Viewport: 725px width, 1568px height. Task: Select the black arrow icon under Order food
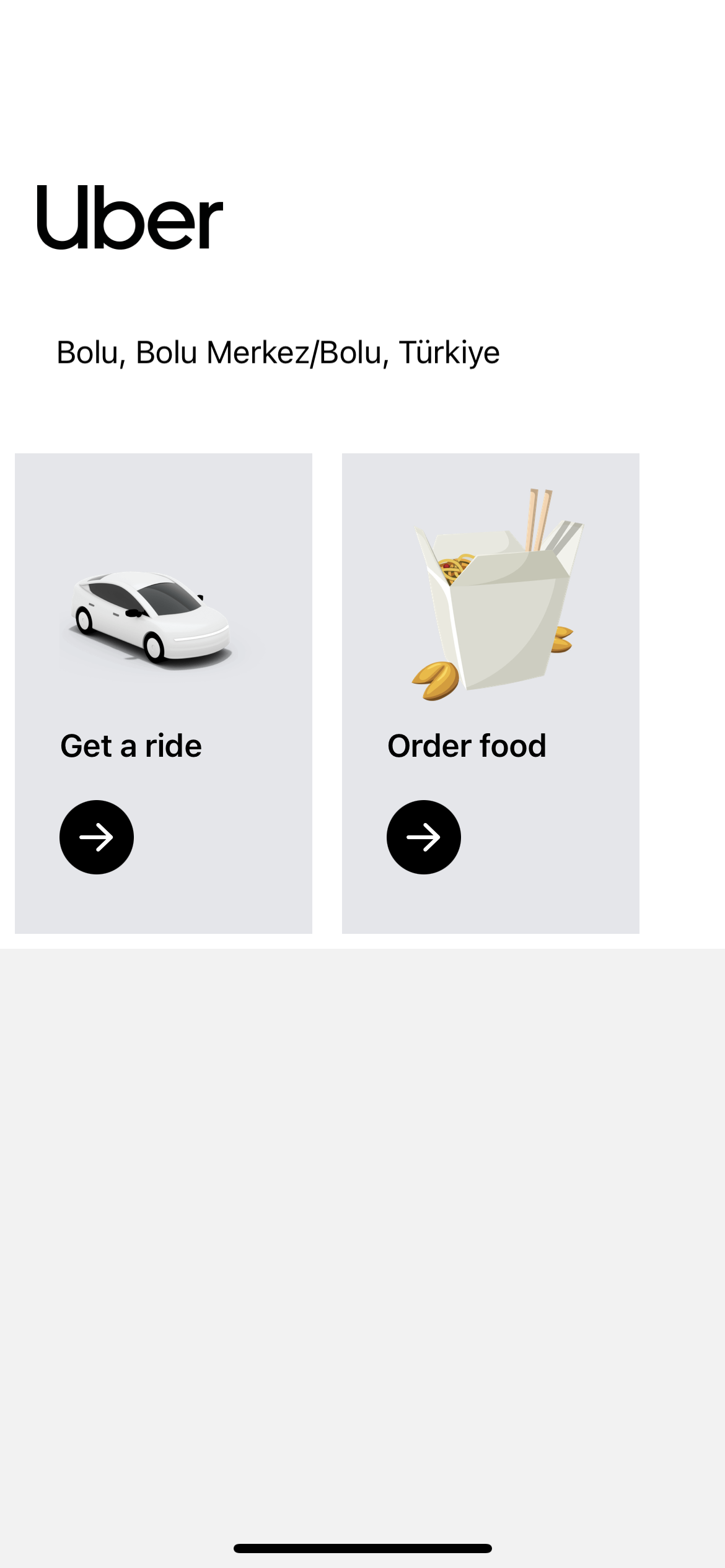(423, 837)
